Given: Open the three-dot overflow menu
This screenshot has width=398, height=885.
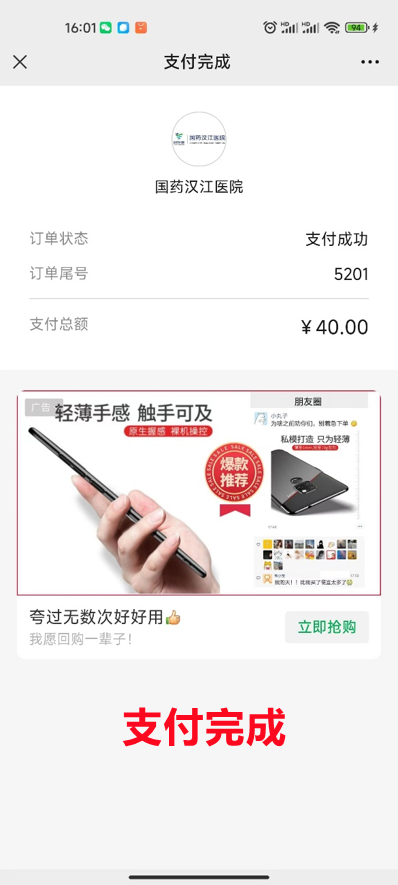Looking at the screenshot, I should 370,62.
